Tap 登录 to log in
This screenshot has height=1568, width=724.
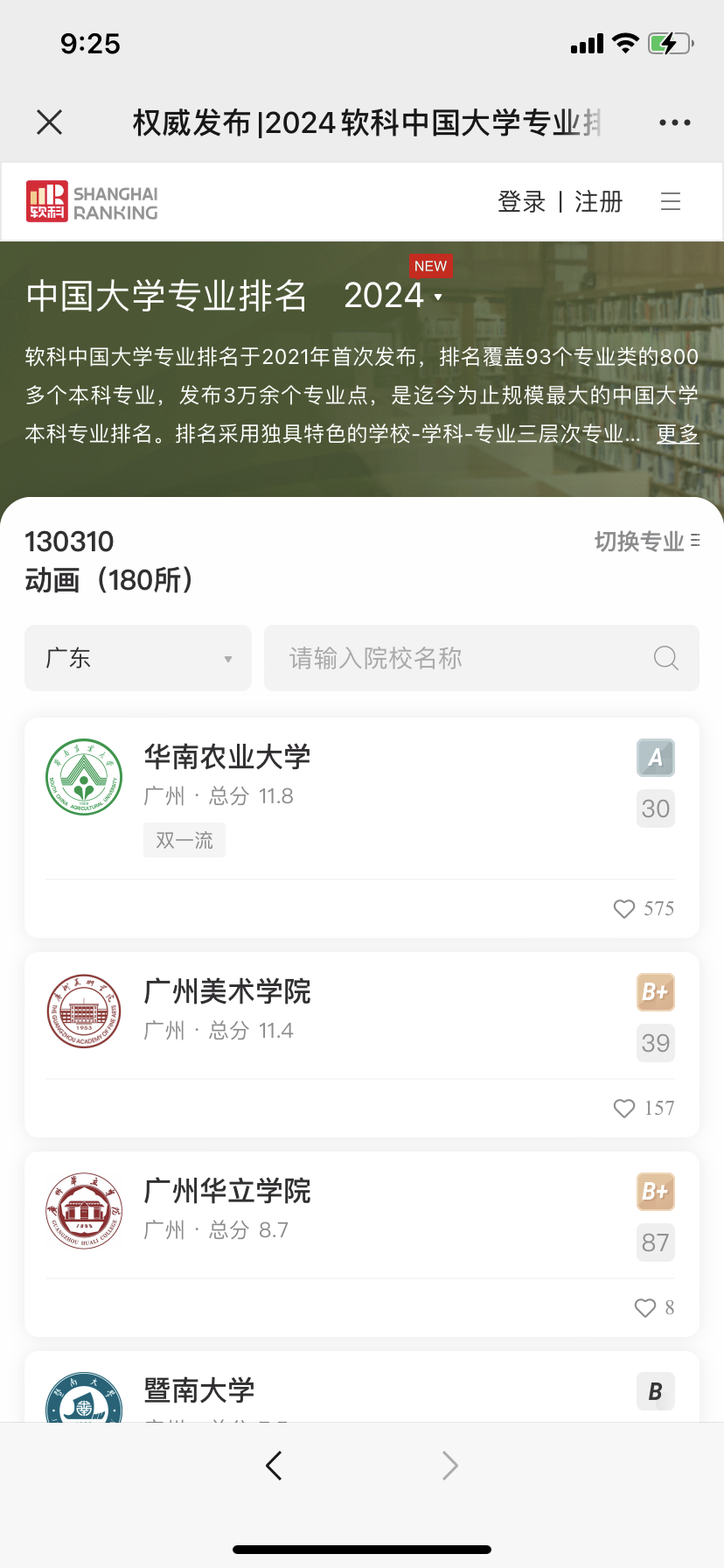point(521,202)
